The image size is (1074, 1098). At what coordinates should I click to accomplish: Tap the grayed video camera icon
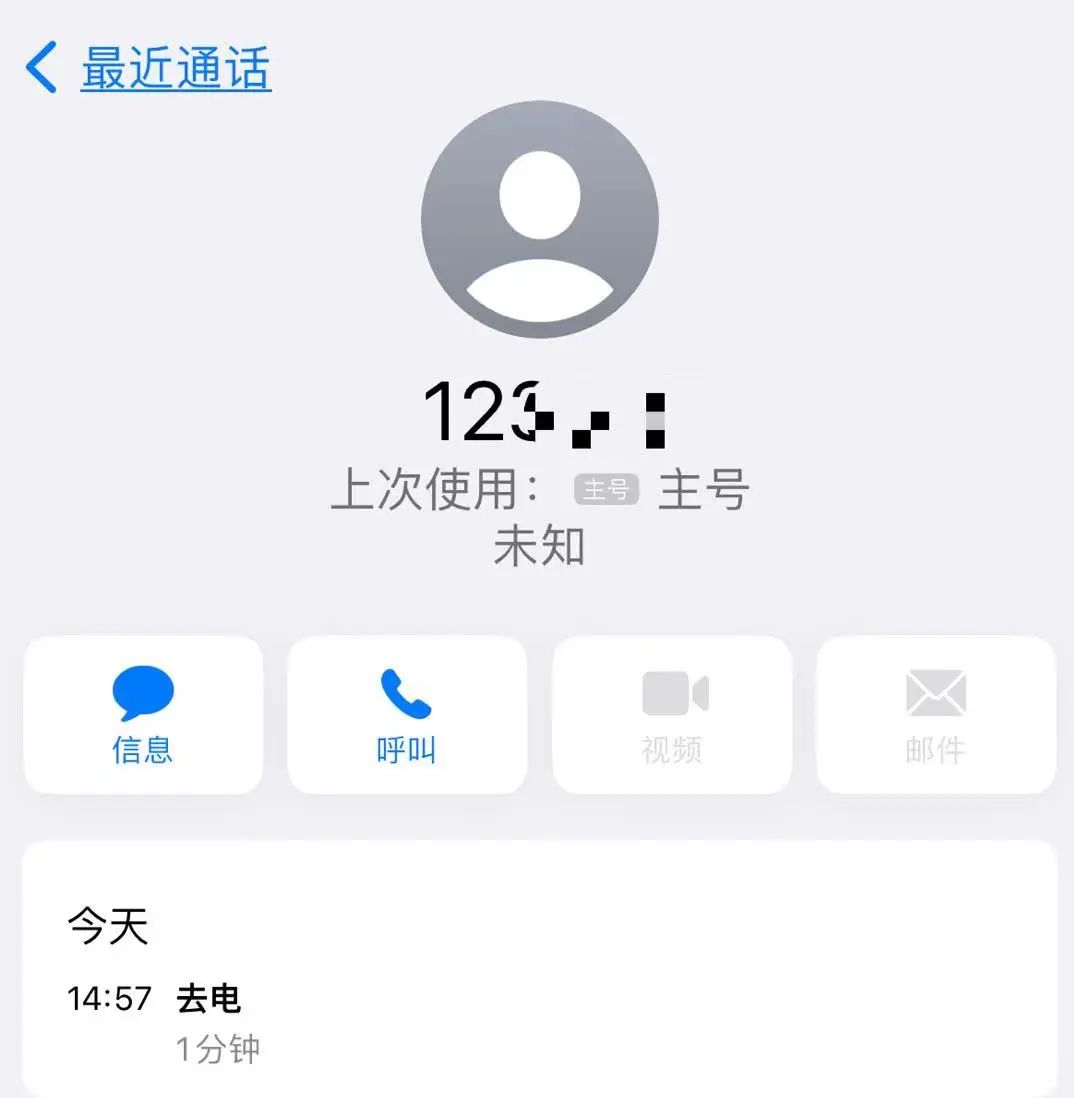click(x=670, y=690)
